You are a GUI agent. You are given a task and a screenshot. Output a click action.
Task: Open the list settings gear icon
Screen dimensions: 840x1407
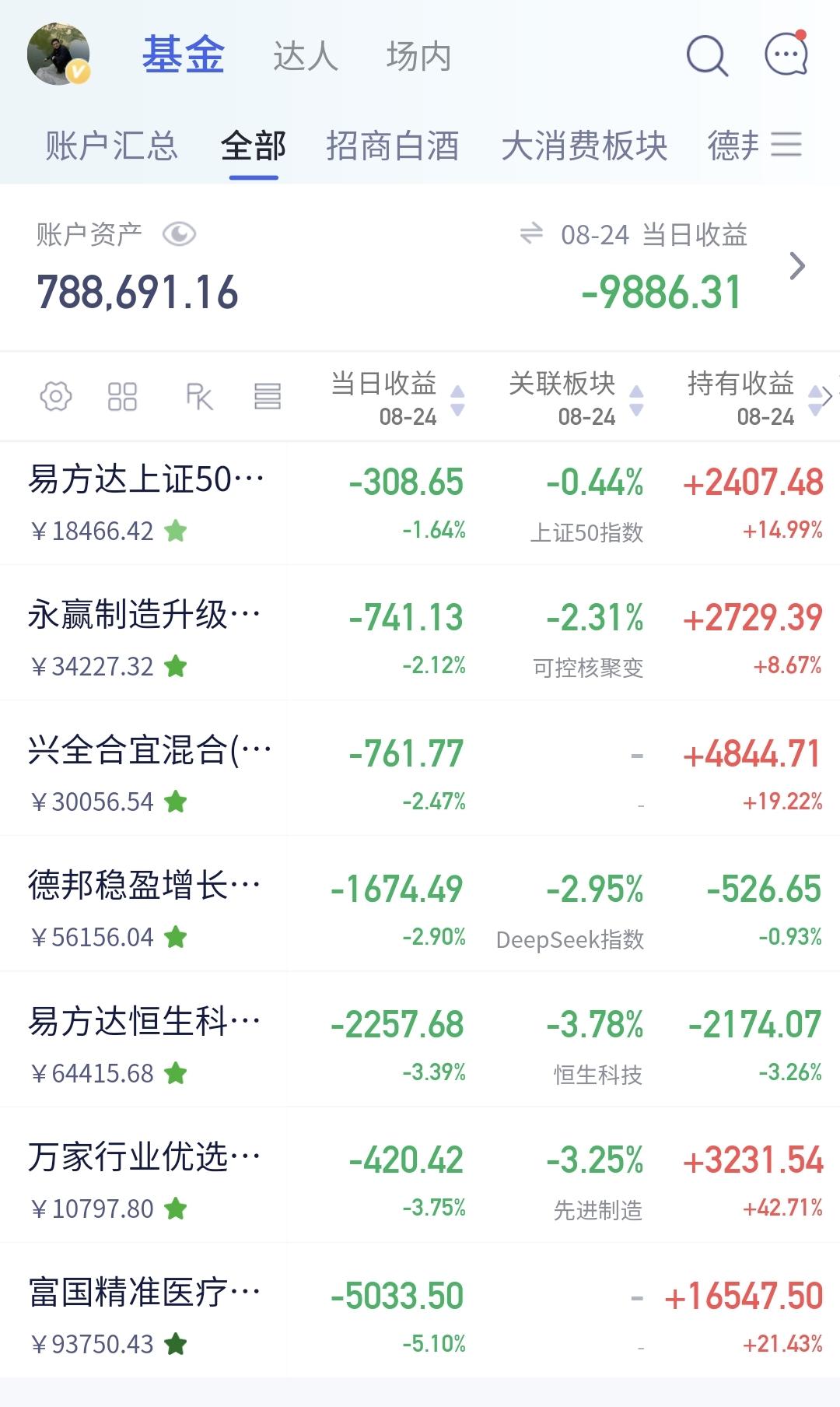click(x=56, y=396)
